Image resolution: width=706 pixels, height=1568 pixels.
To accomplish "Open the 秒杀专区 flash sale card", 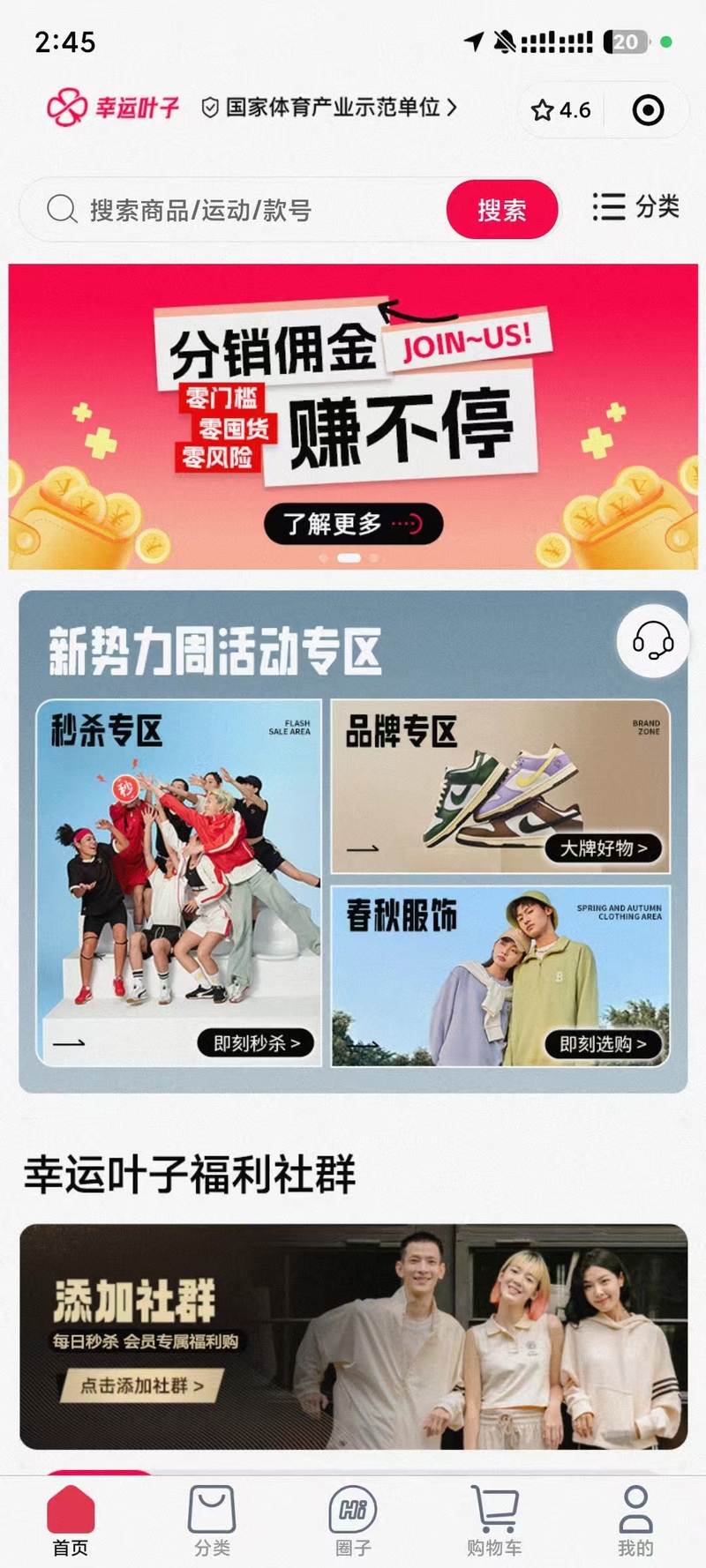I will pos(179,883).
